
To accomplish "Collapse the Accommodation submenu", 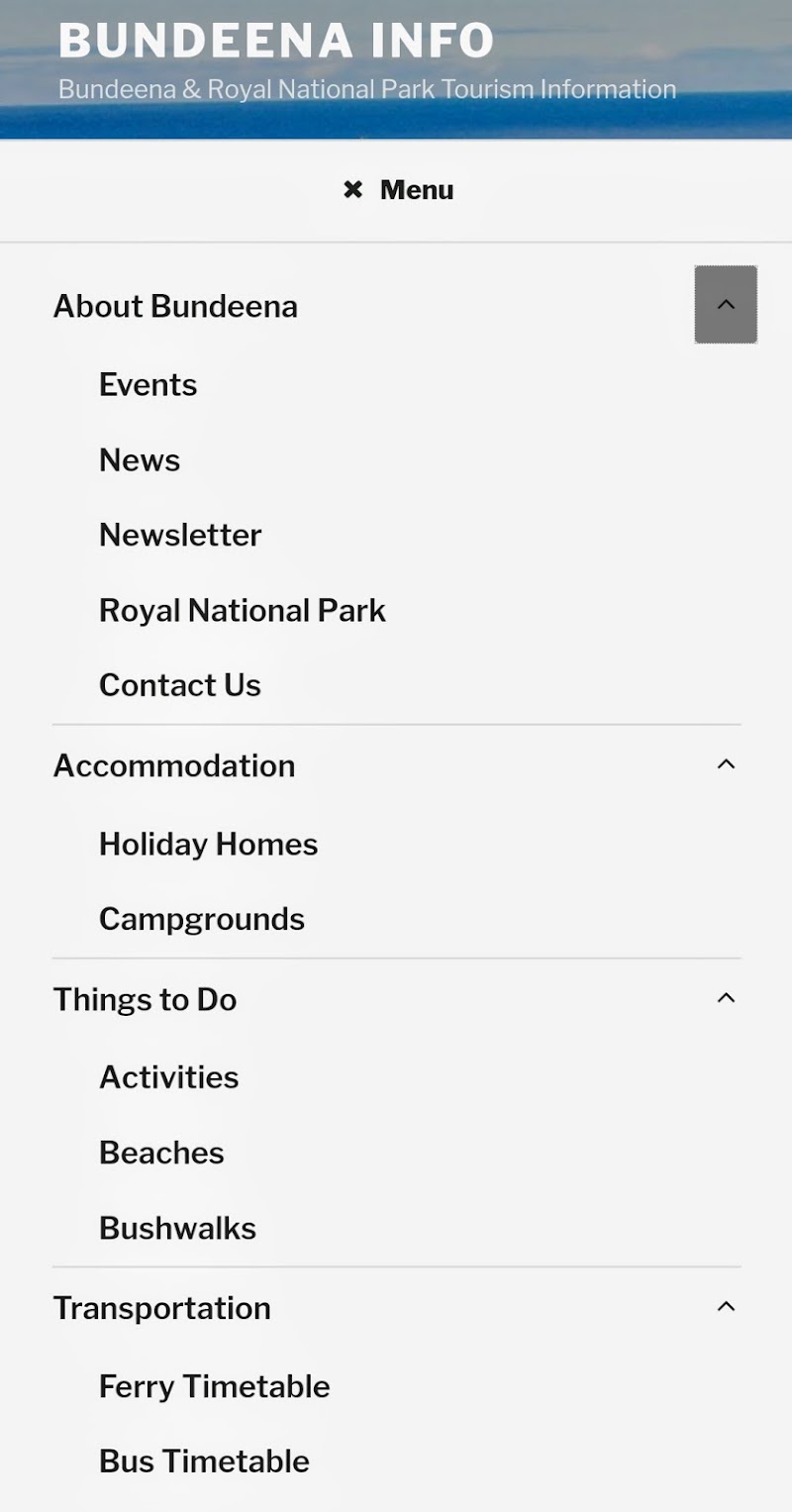I will (726, 764).
